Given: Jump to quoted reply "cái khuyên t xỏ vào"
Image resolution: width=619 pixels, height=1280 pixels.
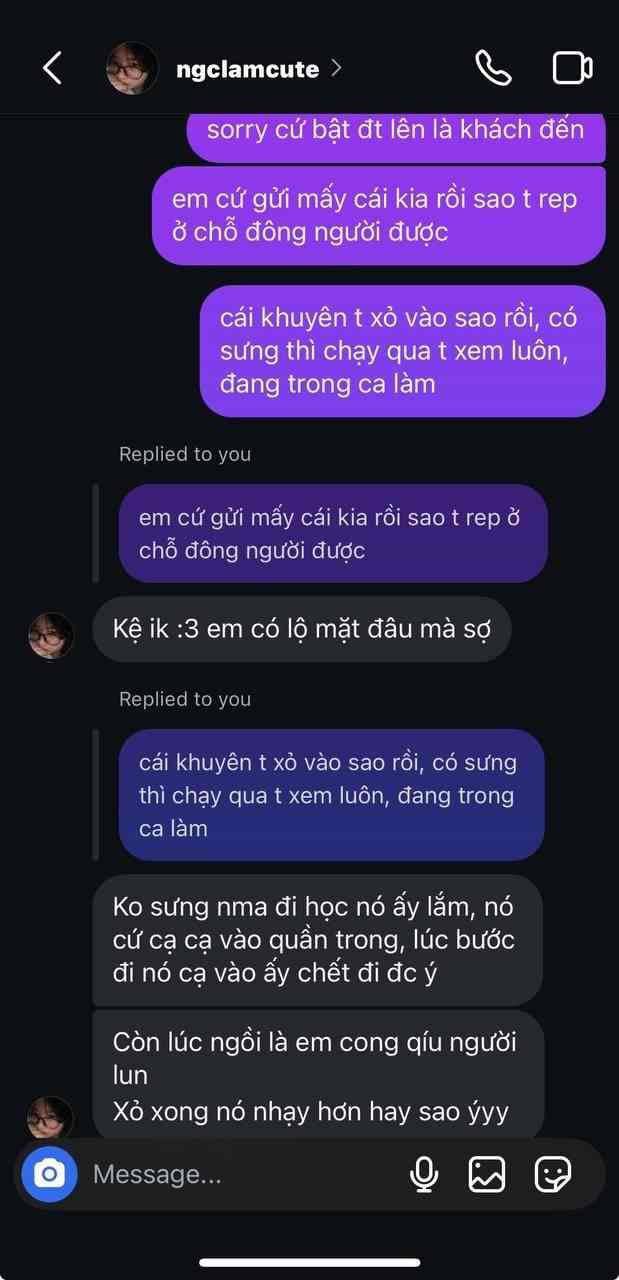Looking at the screenshot, I should pos(330,795).
